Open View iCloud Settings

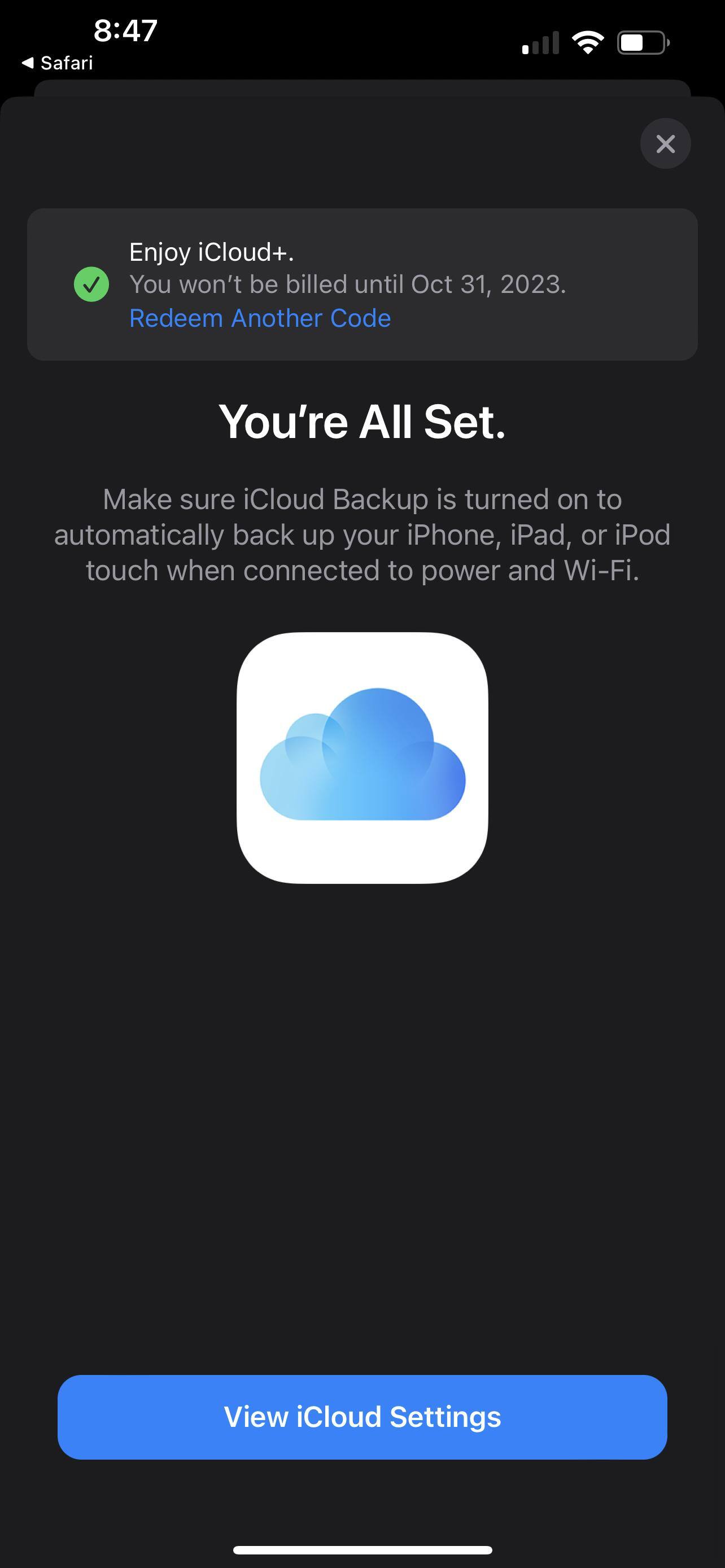pyautogui.click(x=362, y=1416)
